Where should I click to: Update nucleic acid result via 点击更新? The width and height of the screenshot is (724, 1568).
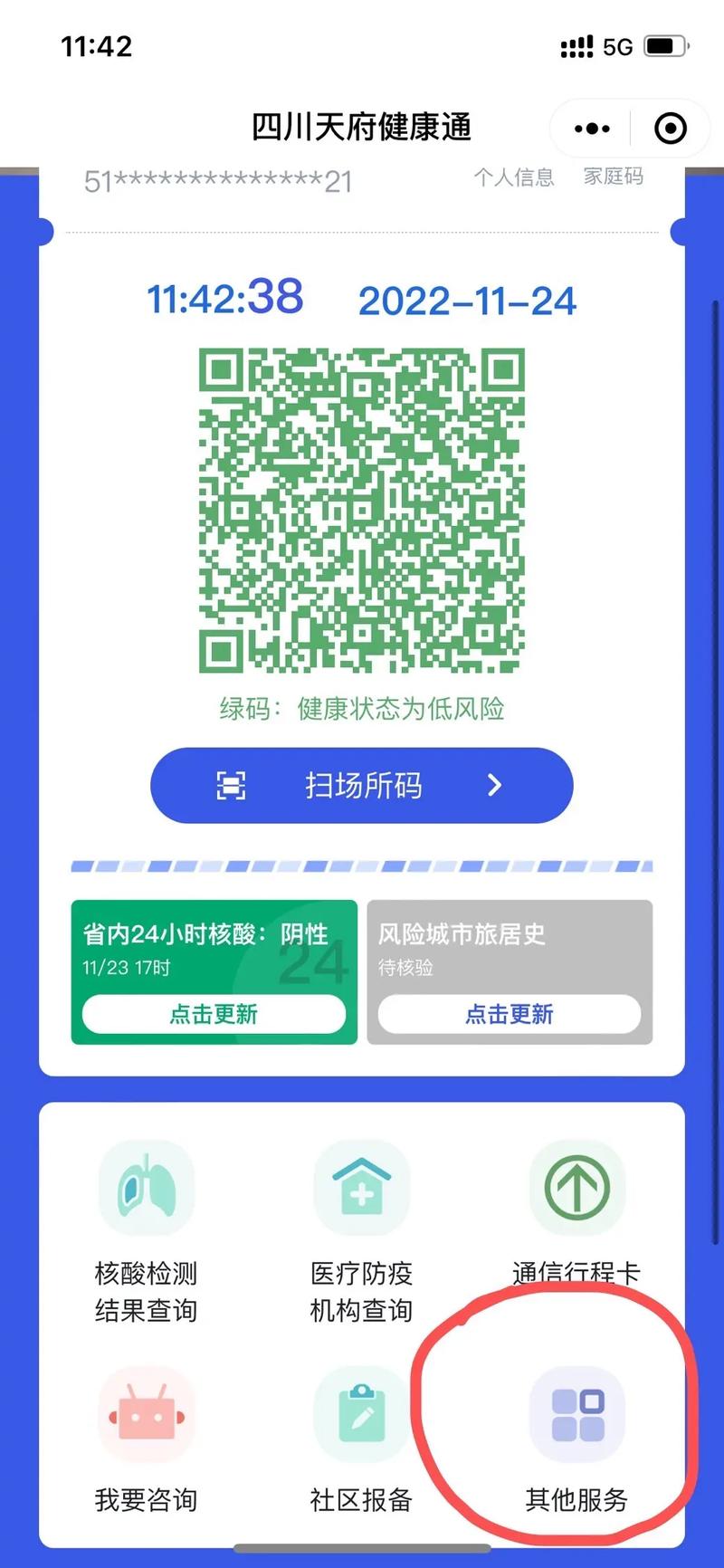click(x=214, y=1014)
